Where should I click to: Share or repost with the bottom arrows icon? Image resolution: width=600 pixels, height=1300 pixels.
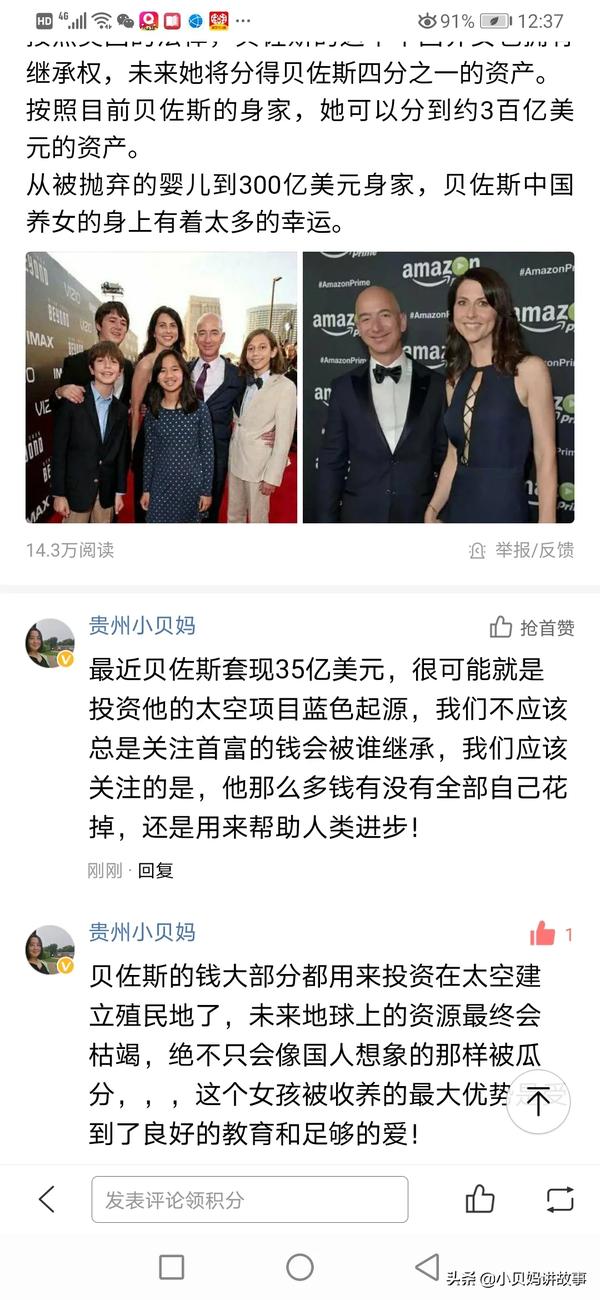pyautogui.click(x=560, y=1199)
